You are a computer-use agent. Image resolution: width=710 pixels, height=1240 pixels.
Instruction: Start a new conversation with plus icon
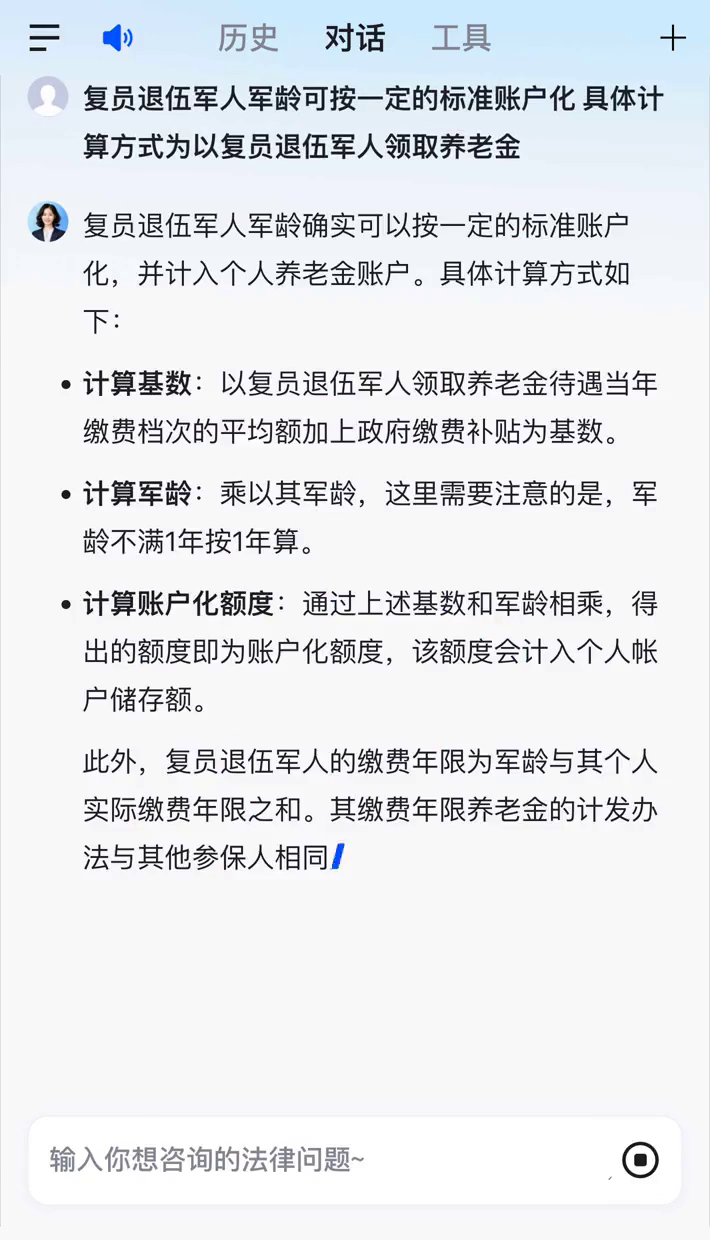[673, 38]
